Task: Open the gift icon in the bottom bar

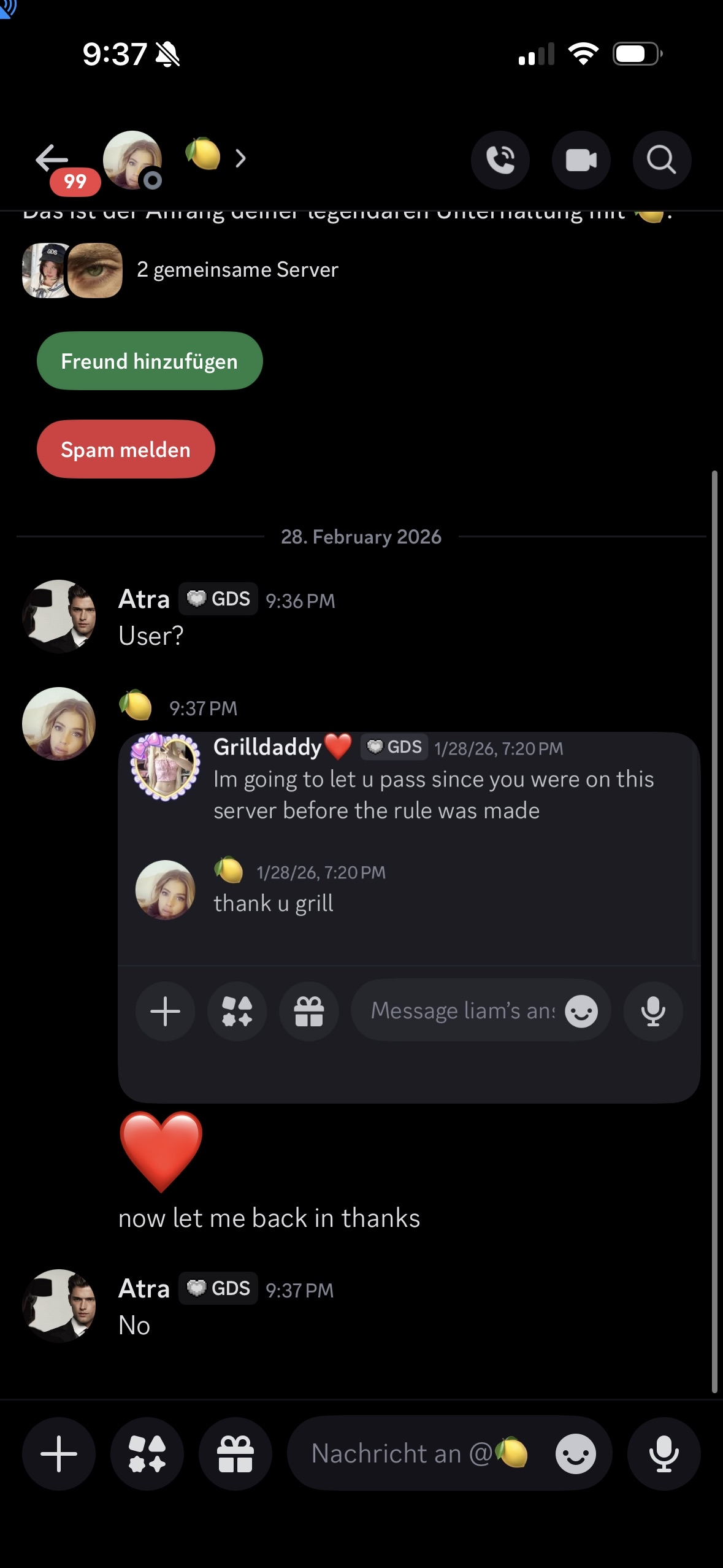Action: [x=235, y=1453]
